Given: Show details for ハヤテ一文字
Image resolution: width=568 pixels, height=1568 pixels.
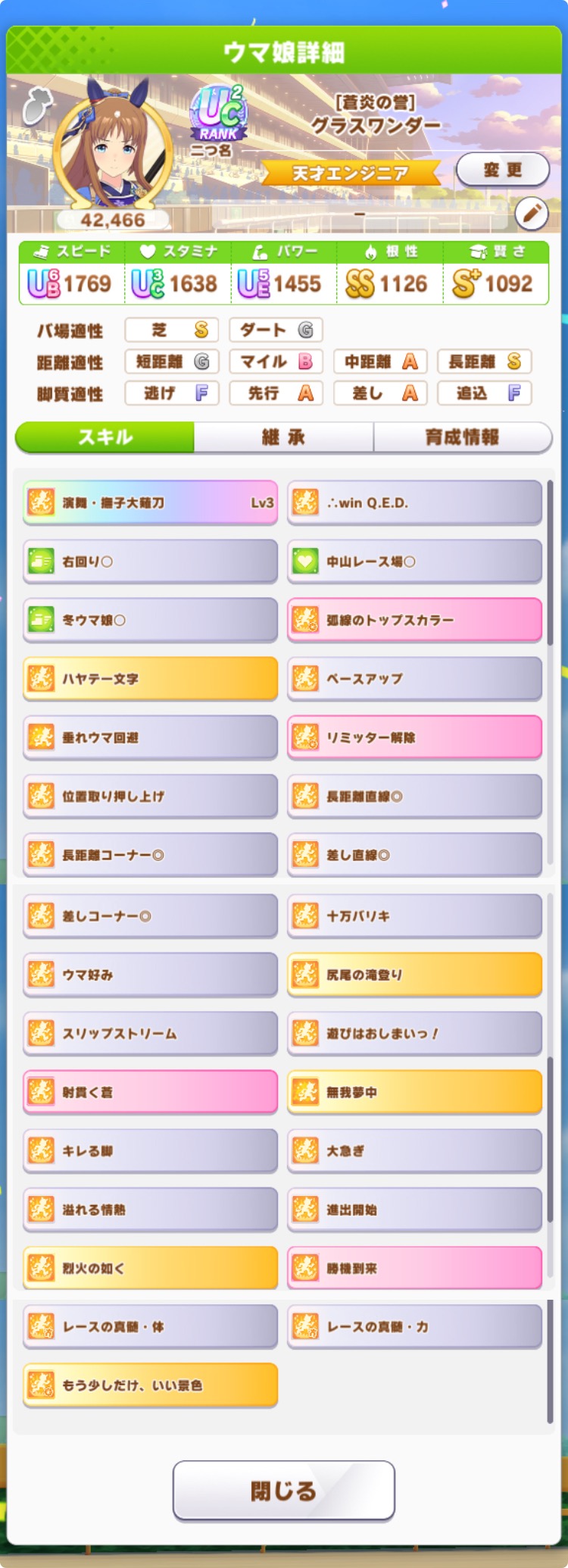Looking at the screenshot, I should pyautogui.click(x=150, y=679).
